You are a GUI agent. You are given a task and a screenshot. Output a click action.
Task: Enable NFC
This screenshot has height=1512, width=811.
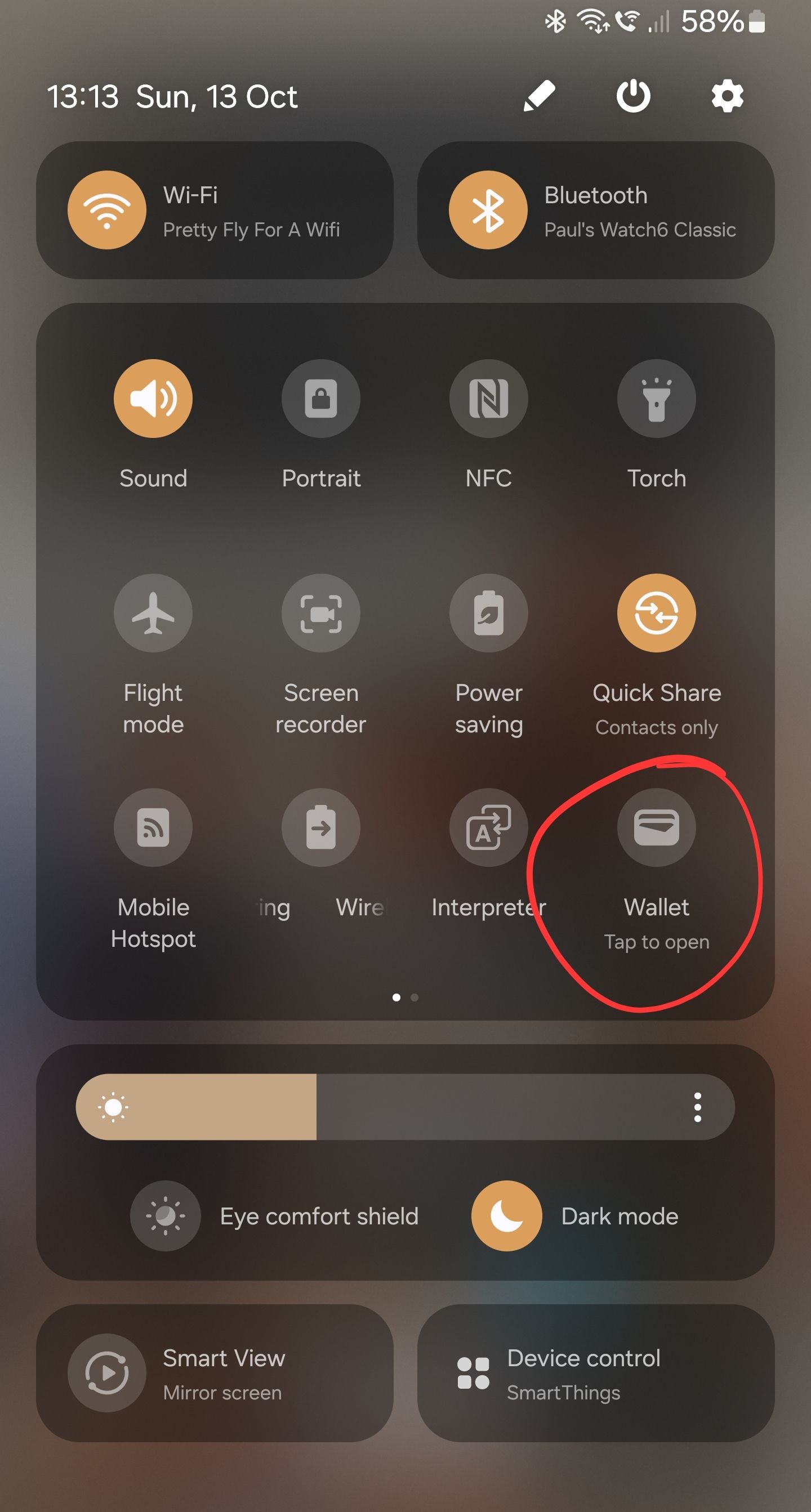tap(489, 399)
